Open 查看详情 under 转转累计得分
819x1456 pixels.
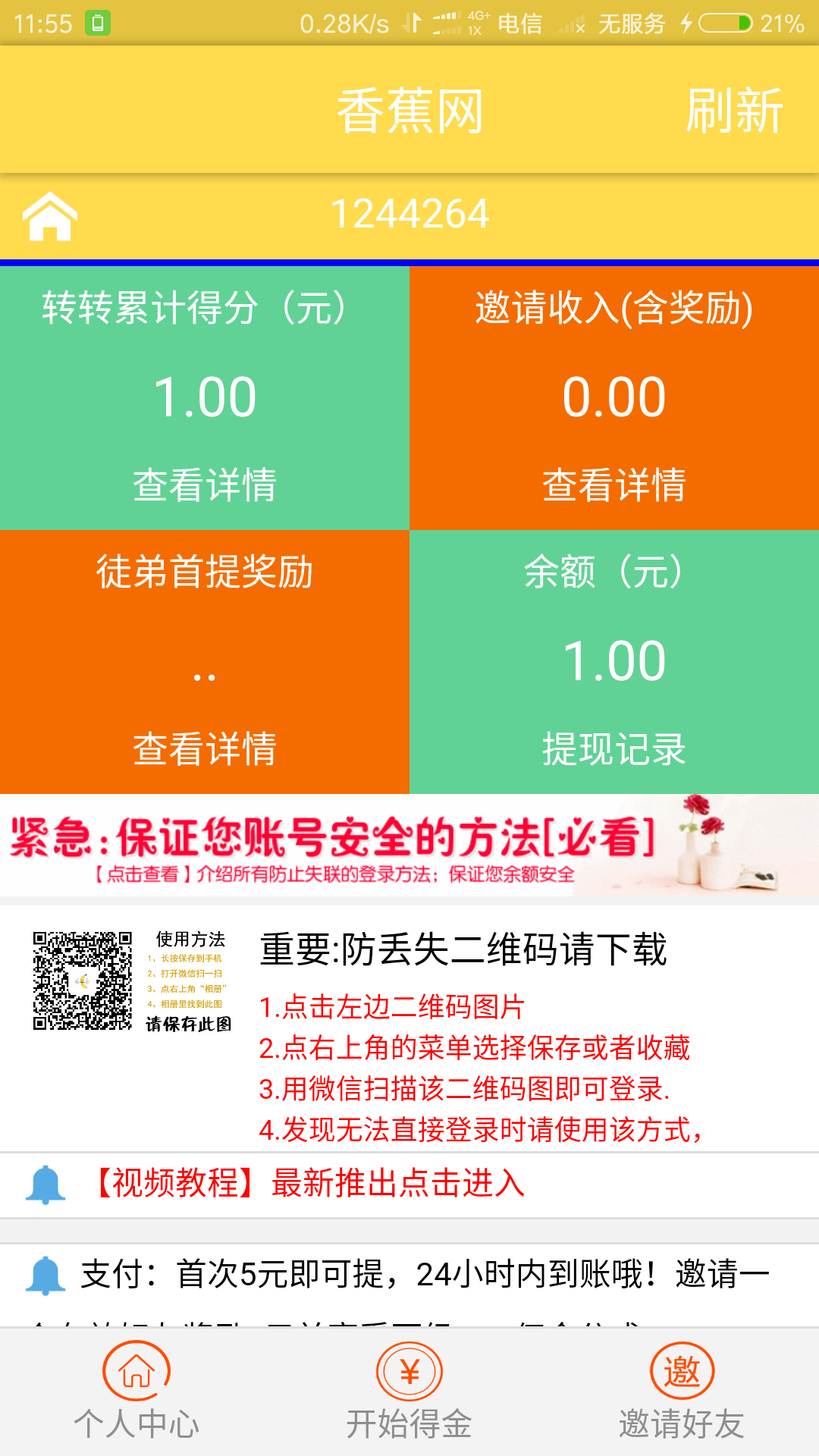(205, 485)
